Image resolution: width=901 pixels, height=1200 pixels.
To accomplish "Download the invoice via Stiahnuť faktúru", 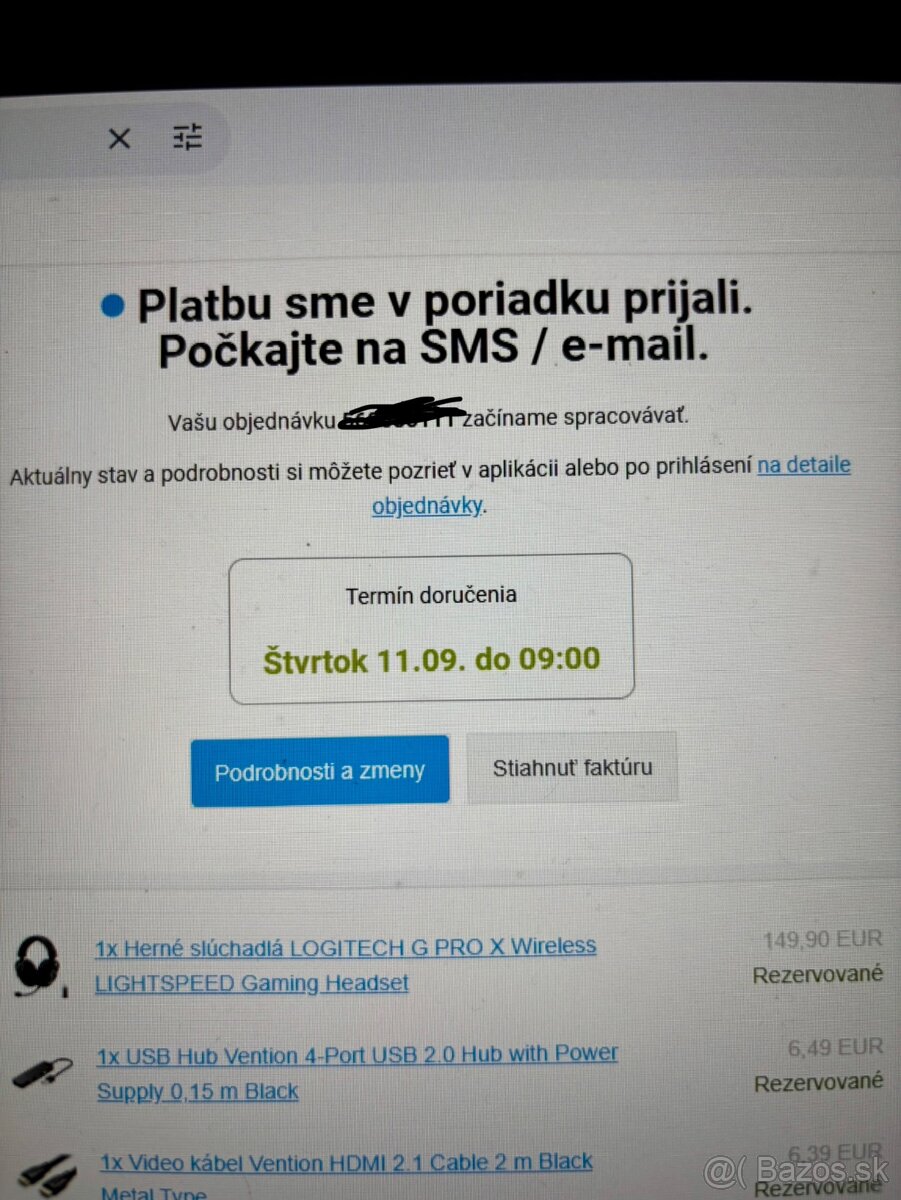I will 572,767.
